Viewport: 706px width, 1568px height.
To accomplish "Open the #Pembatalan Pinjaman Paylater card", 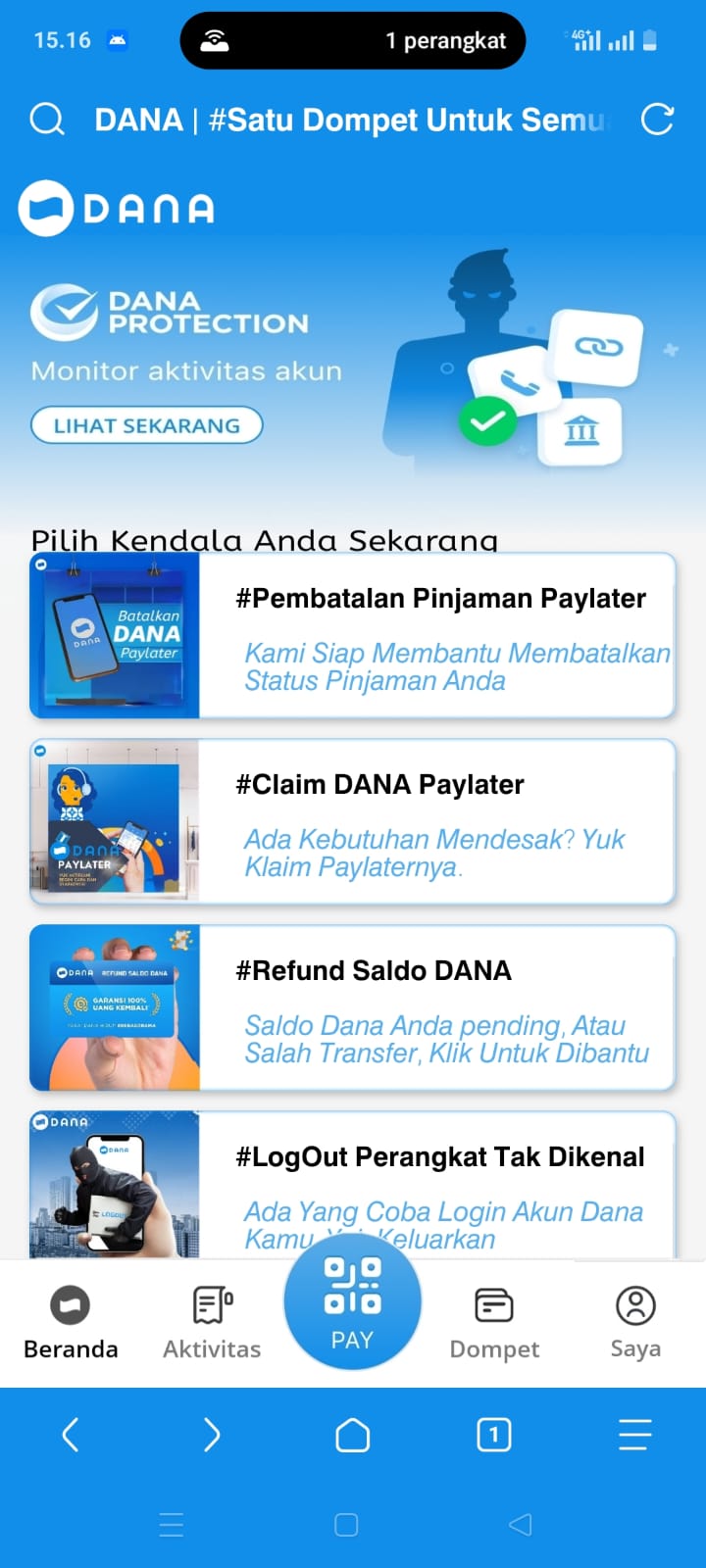I will pos(353,636).
